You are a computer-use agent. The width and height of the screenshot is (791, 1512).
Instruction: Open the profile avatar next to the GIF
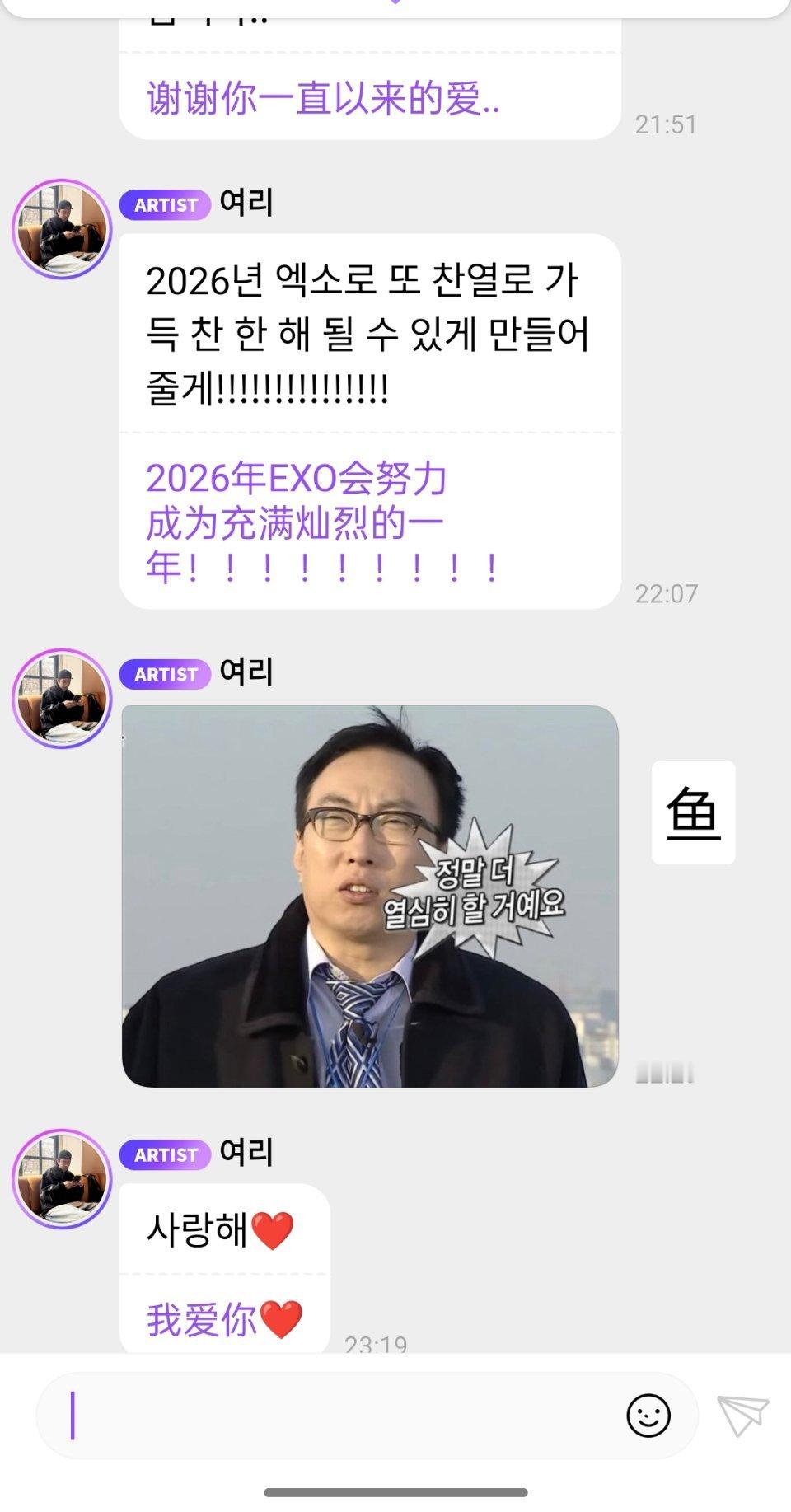[62, 696]
